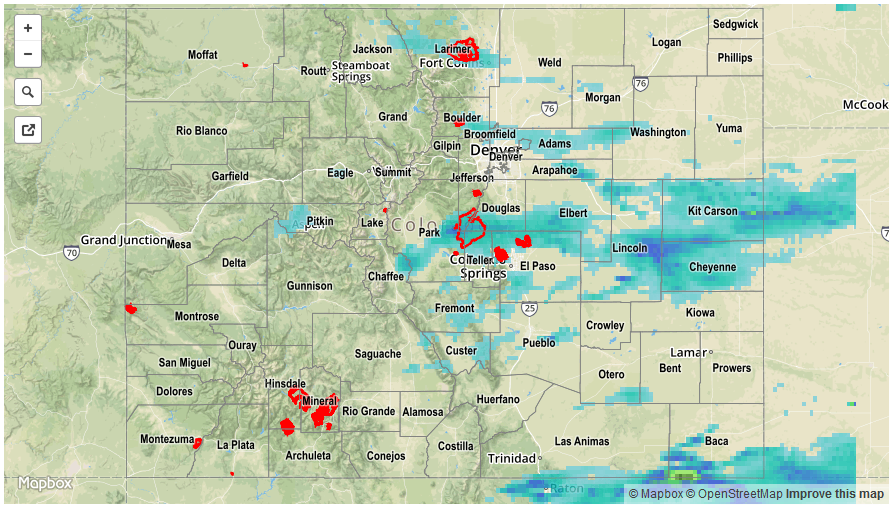Zoom in on the map
This screenshot has height=505, width=892.
click(x=28, y=28)
